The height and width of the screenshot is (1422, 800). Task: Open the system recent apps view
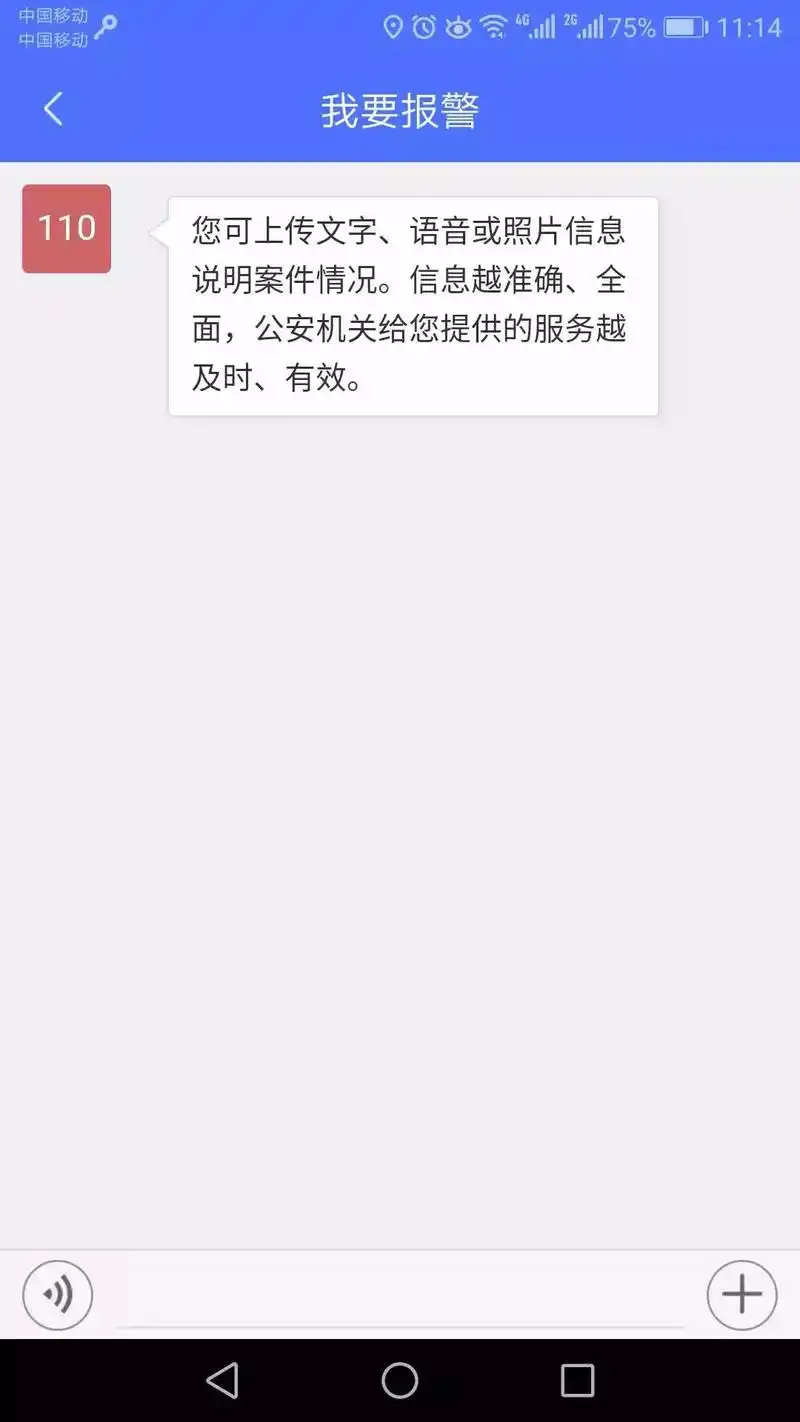coord(577,1381)
